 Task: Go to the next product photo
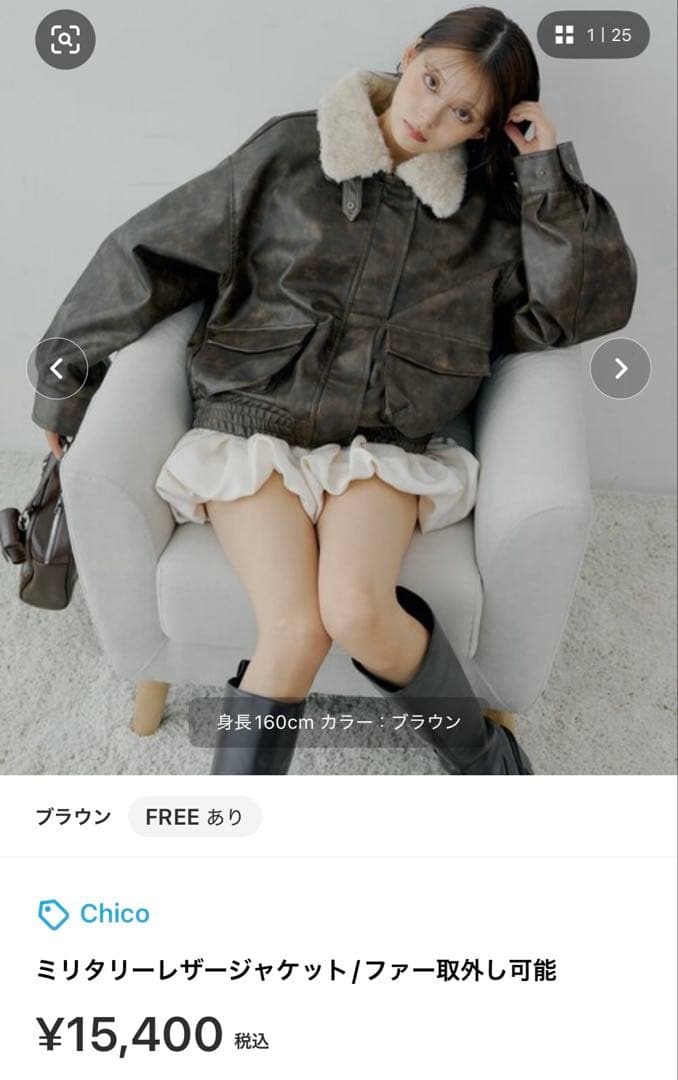pyautogui.click(x=620, y=368)
